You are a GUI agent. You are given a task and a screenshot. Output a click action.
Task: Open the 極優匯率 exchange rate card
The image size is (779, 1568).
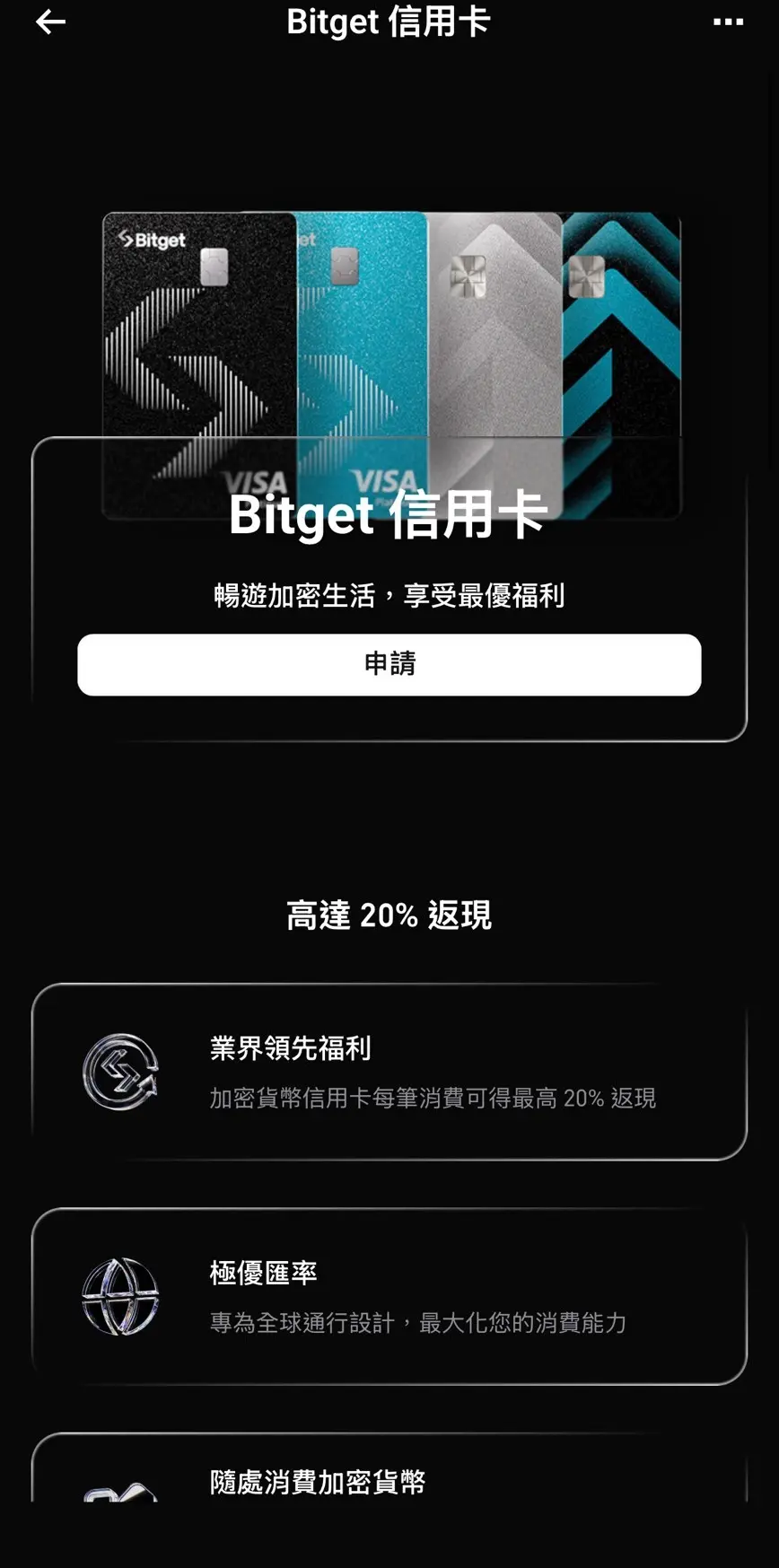[389, 1292]
